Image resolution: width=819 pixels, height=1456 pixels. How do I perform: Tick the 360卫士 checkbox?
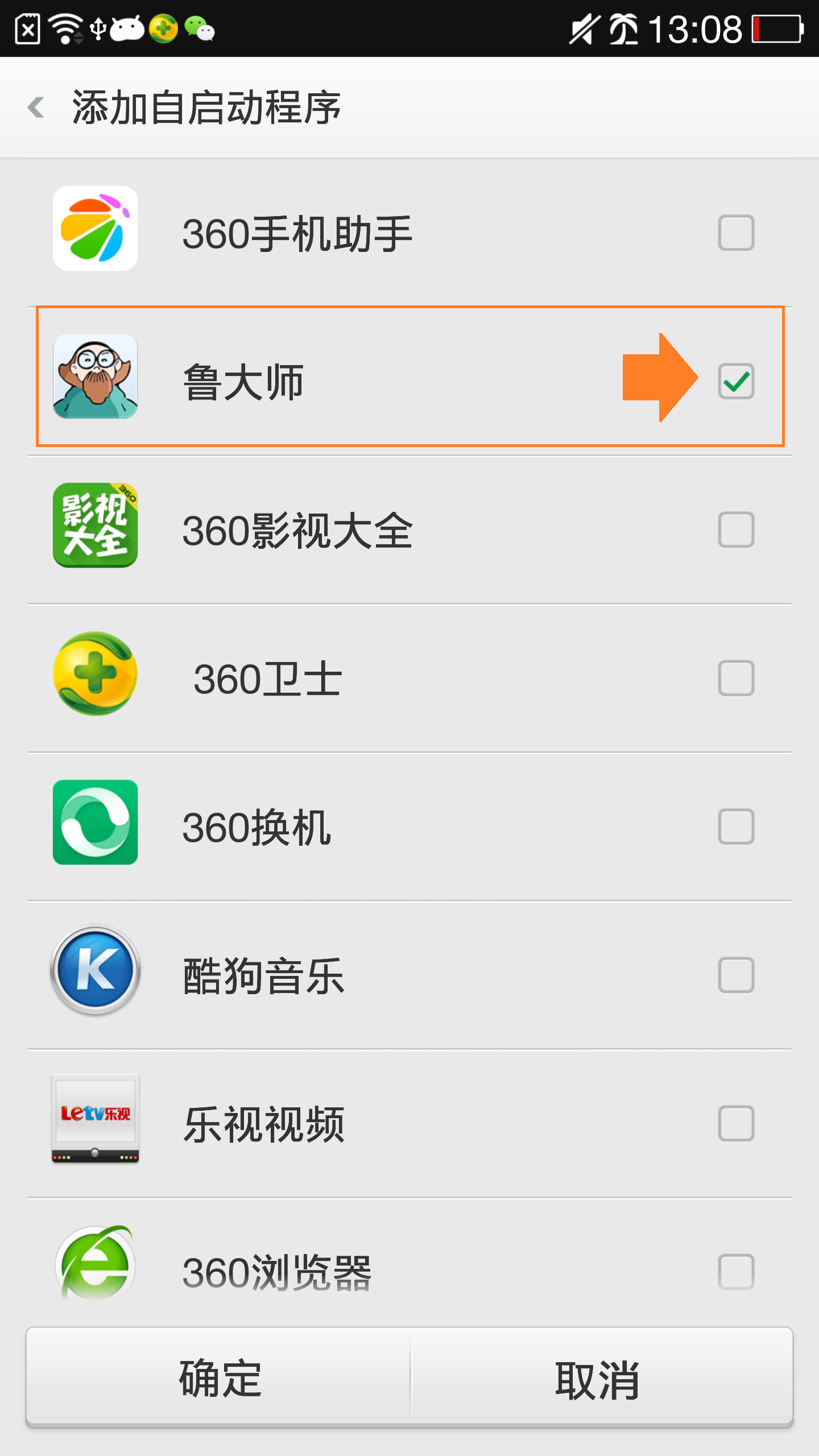coord(735,678)
